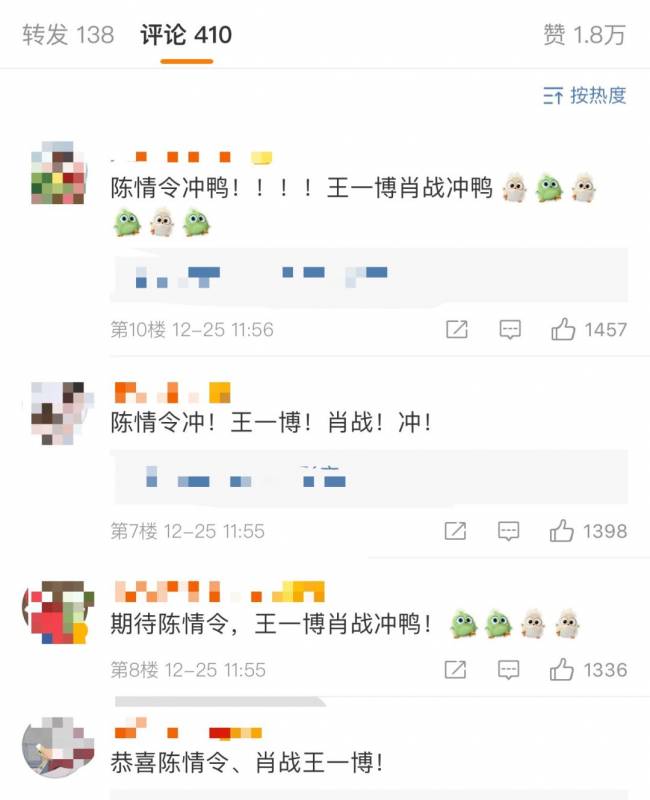Repost the 第10楼 comment
The width and height of the screenshot is (650, 800).
457,329
